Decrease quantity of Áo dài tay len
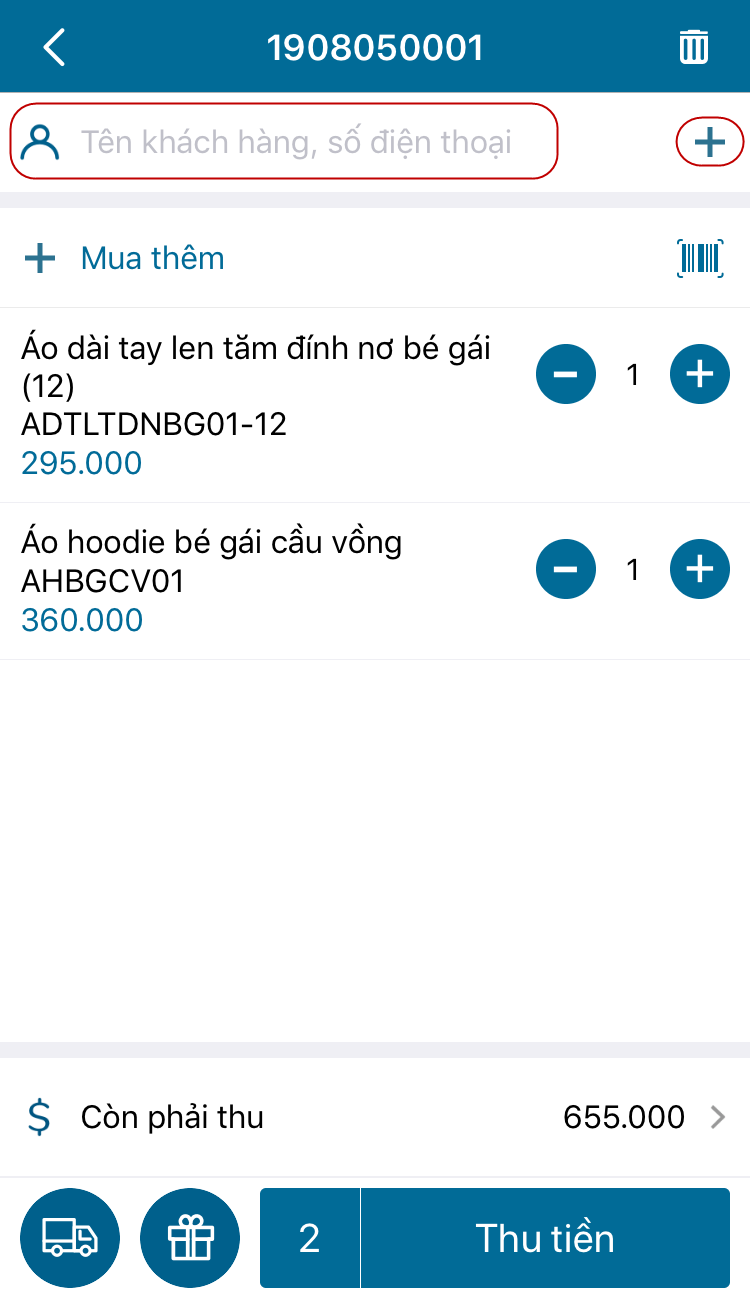Viewport: 750px width, 1298px height. 566,374
